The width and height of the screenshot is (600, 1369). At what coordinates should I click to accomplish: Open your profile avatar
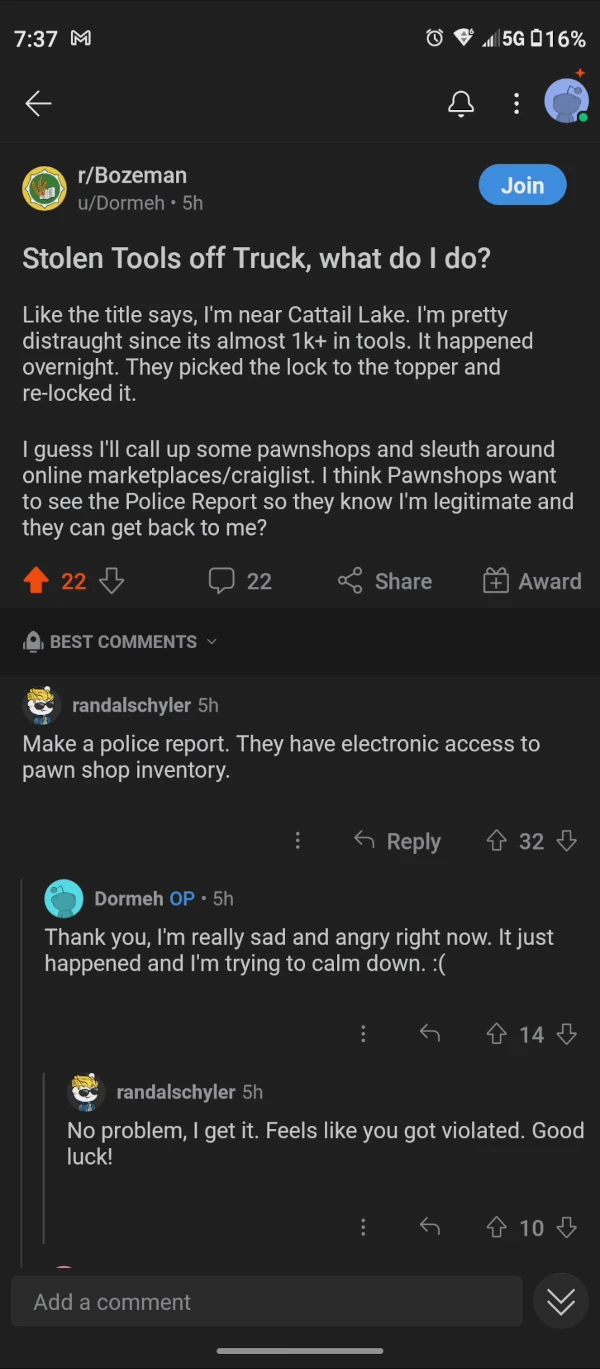tap(566, 102)
